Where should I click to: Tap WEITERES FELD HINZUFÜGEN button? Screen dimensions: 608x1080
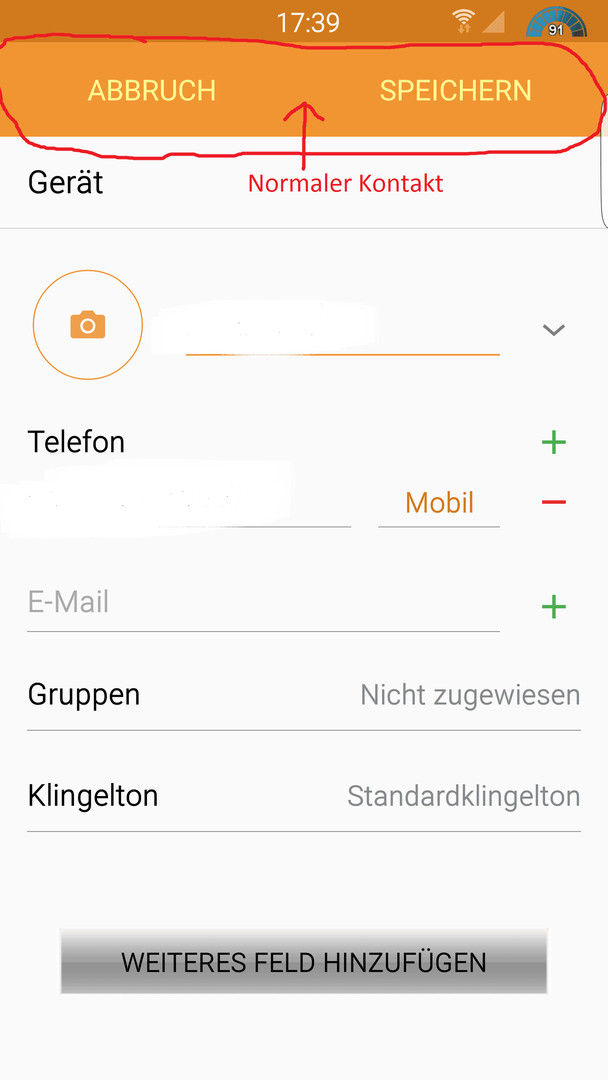tap(304, 962)
